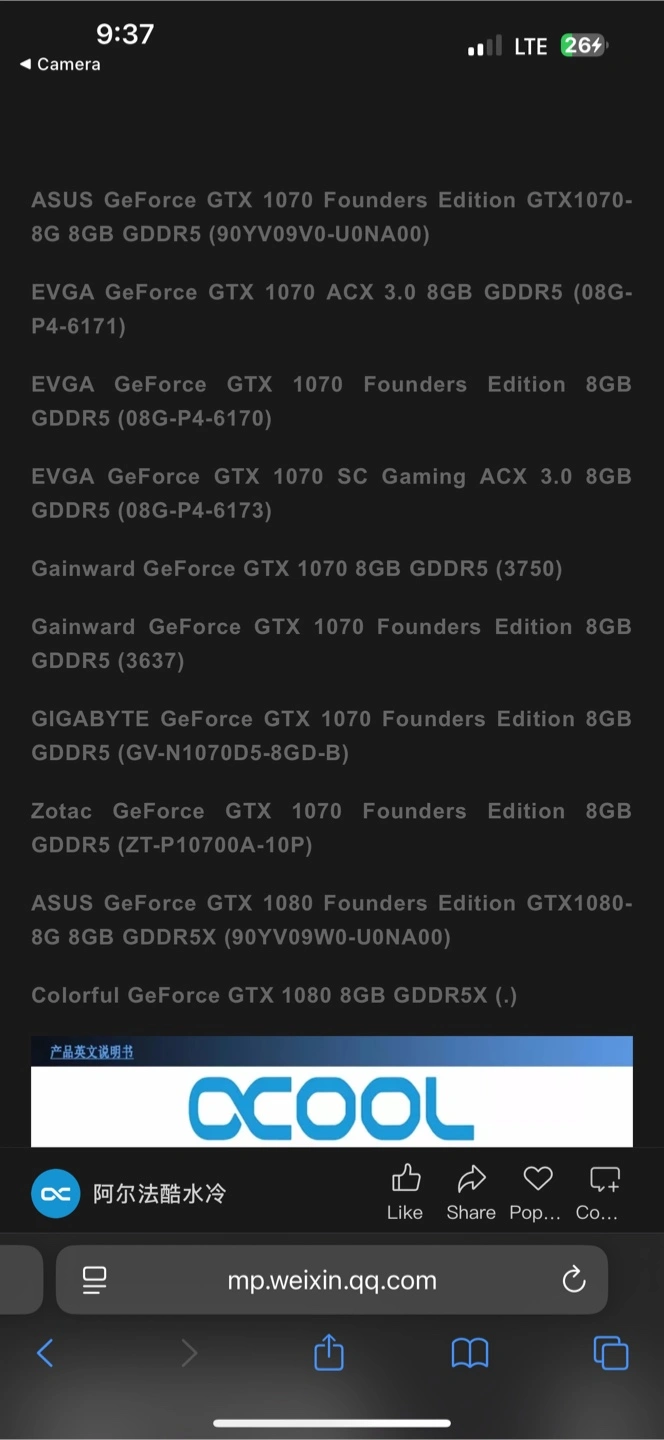Open the 阿尔法酷水冷 account profile
Image resolution: width=664 pixels, height=1440 pixels.
point(129,1193)
